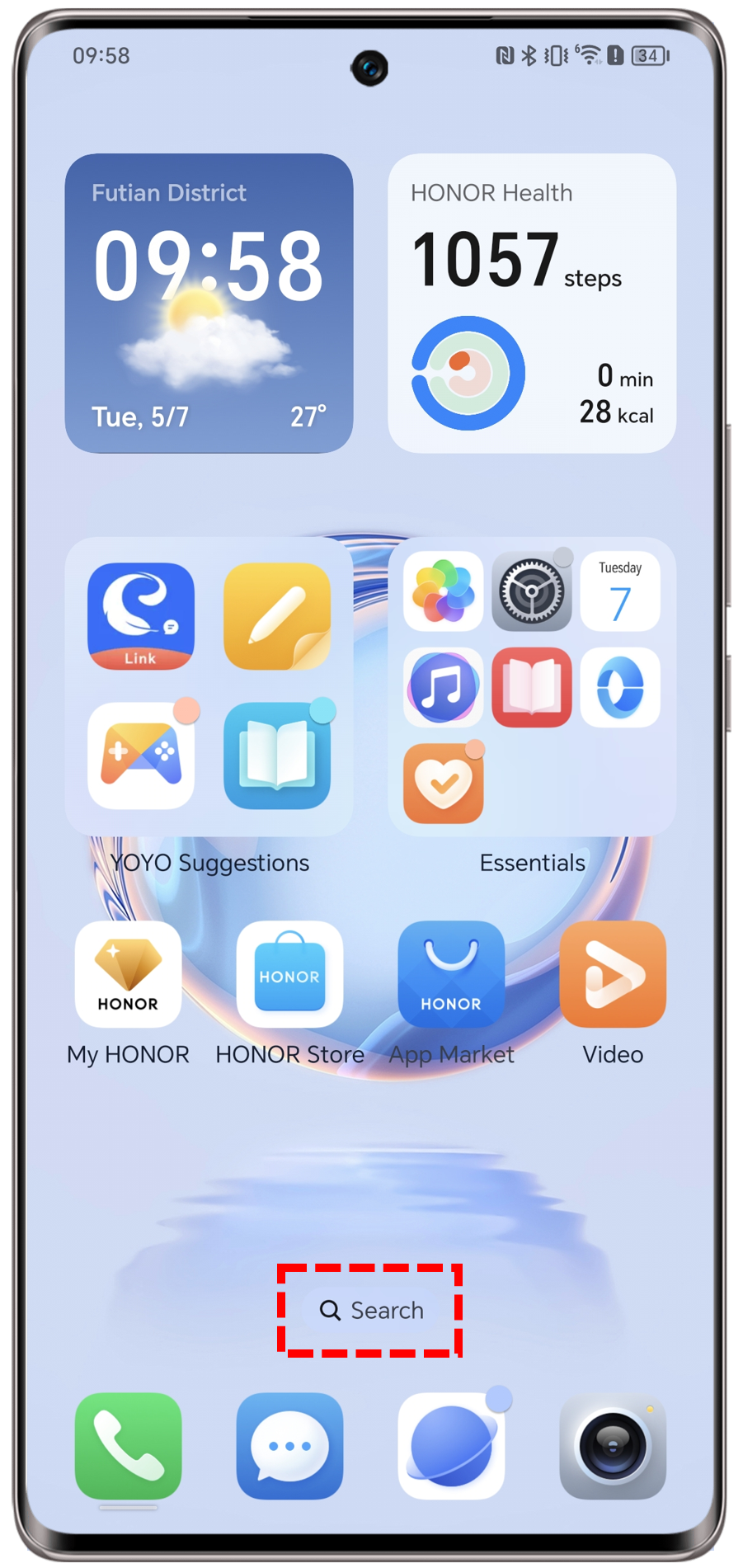Viewport: 743px width, 1568px height.
Task: Open the Video app
Action: coord(613,974)
